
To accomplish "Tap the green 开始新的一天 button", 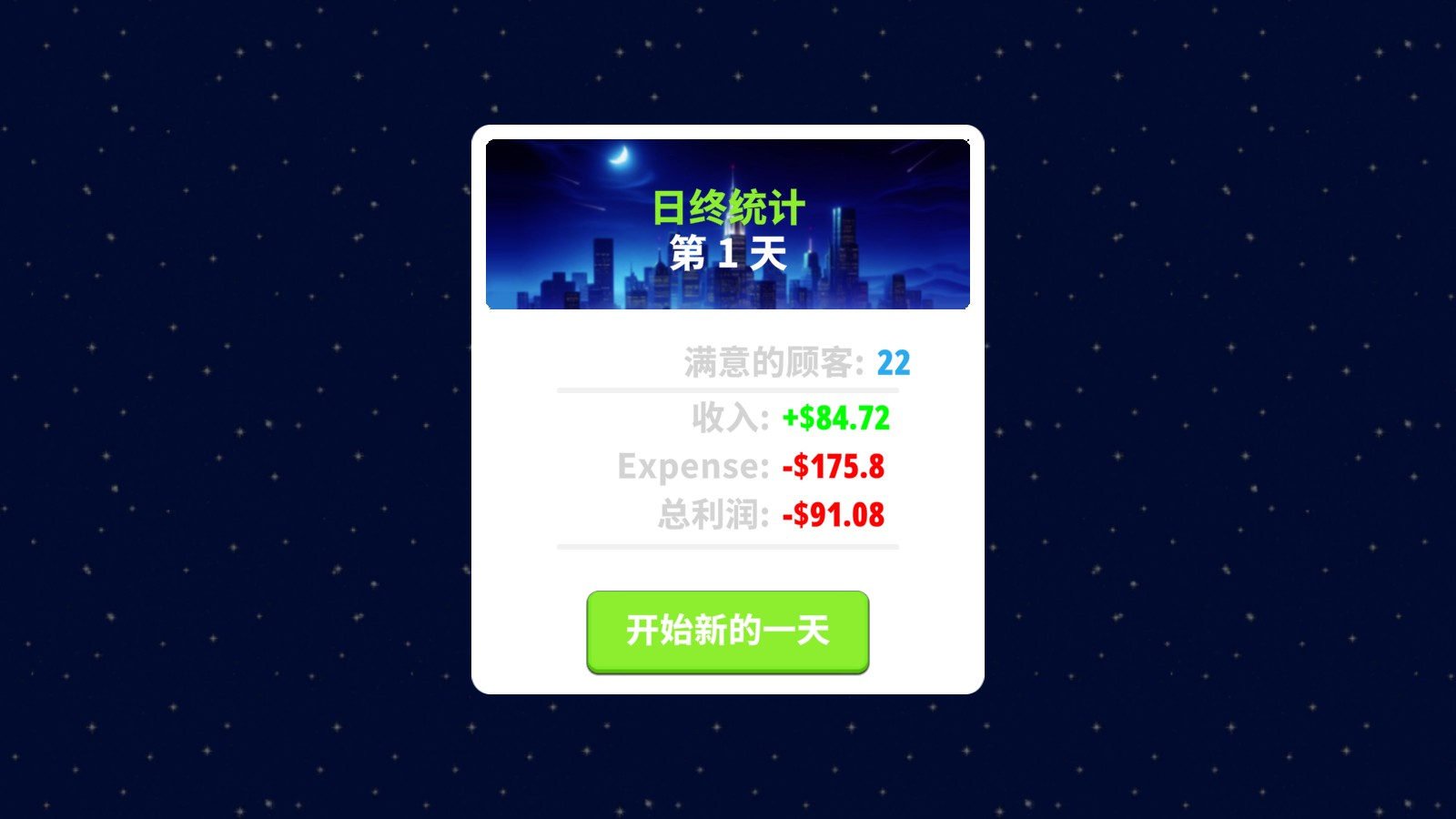I will point(727,631).
